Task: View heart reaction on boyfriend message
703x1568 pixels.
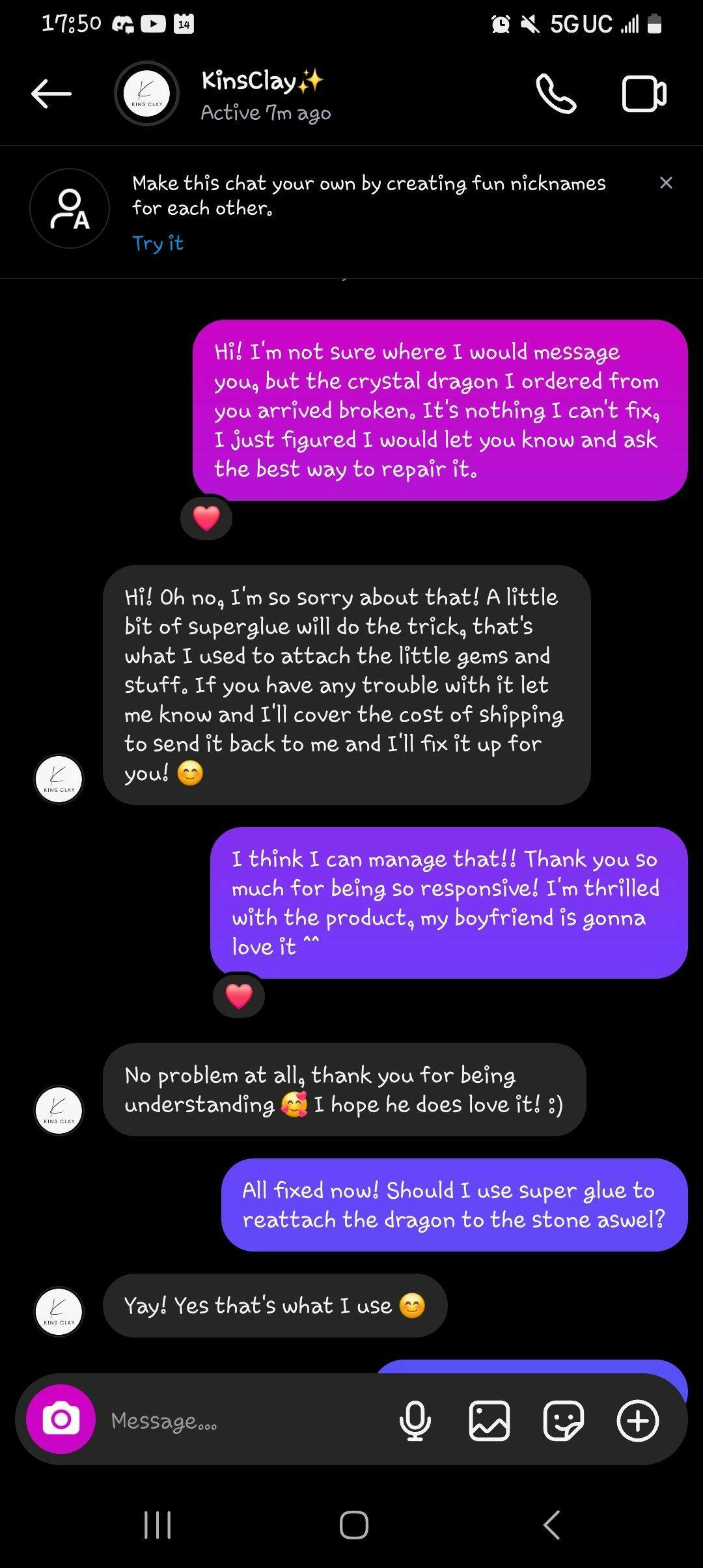Action: [239, 996]
